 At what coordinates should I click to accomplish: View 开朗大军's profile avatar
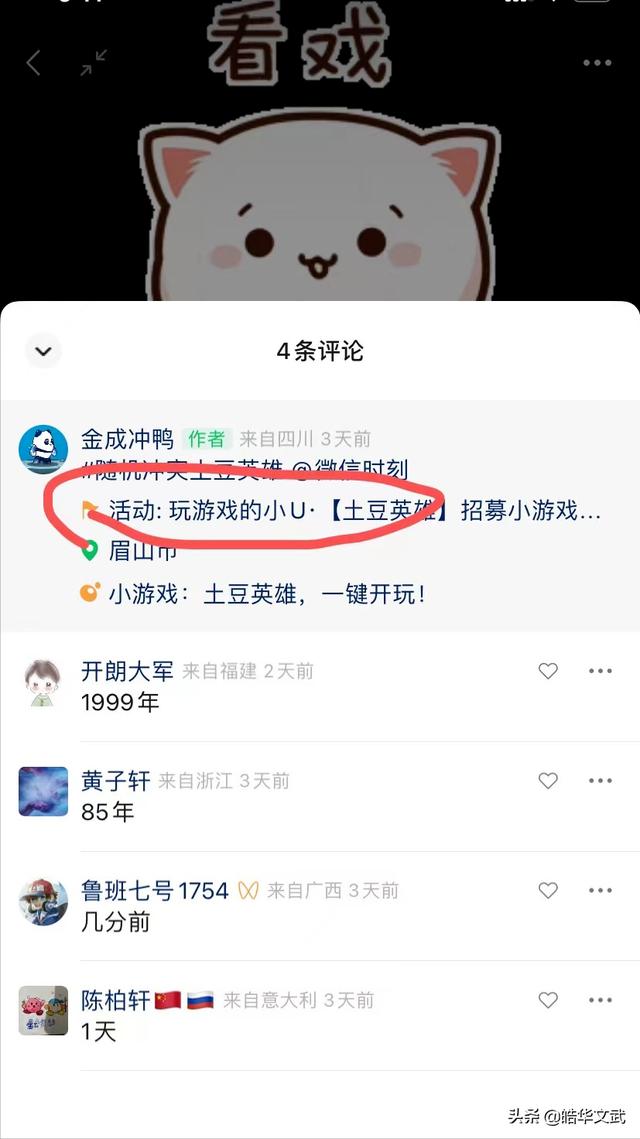coord(44,683)
